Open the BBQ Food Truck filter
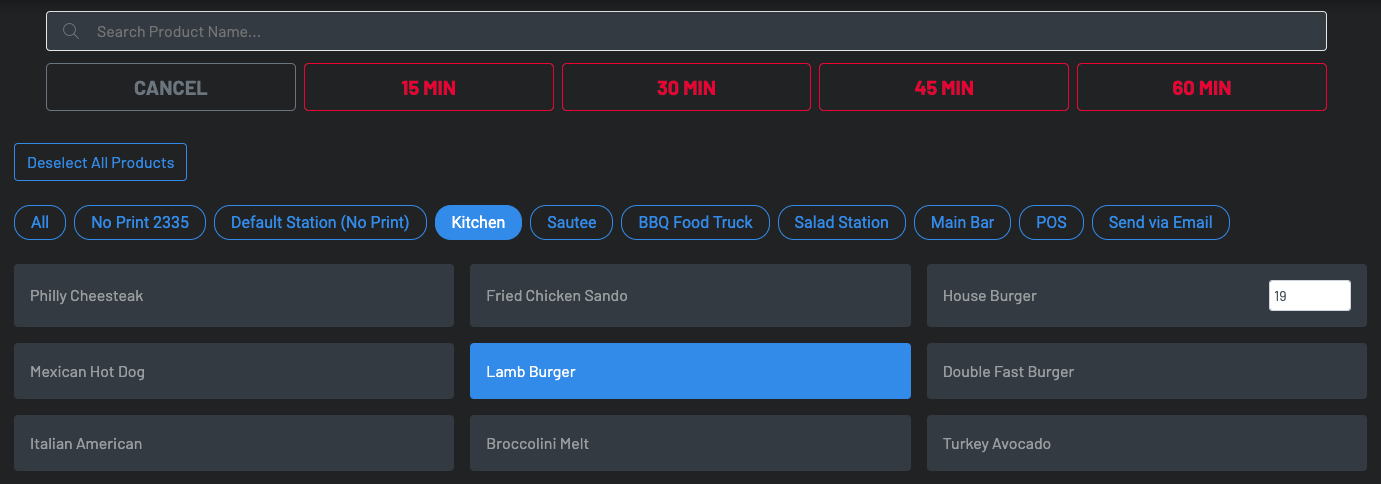 tap(695, 222)
